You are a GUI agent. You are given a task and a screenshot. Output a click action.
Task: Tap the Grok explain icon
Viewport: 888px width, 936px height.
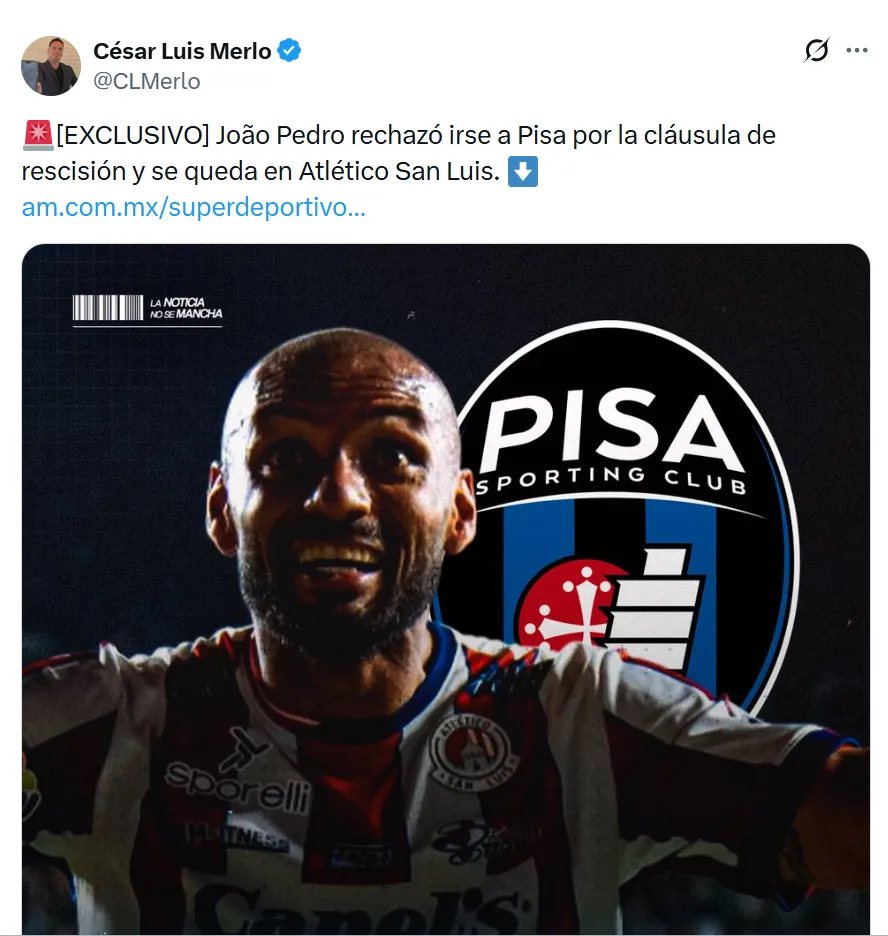(817, 50)
